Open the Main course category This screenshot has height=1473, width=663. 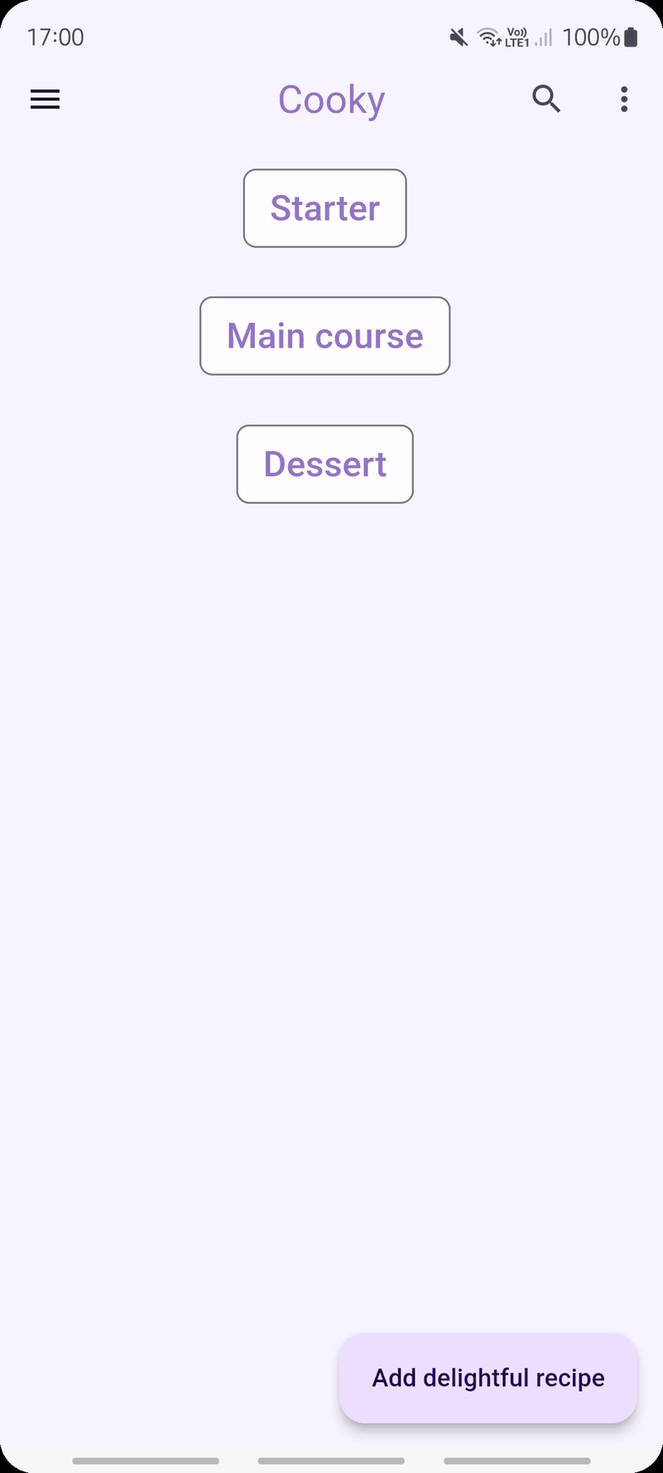[x=325, y=336]
